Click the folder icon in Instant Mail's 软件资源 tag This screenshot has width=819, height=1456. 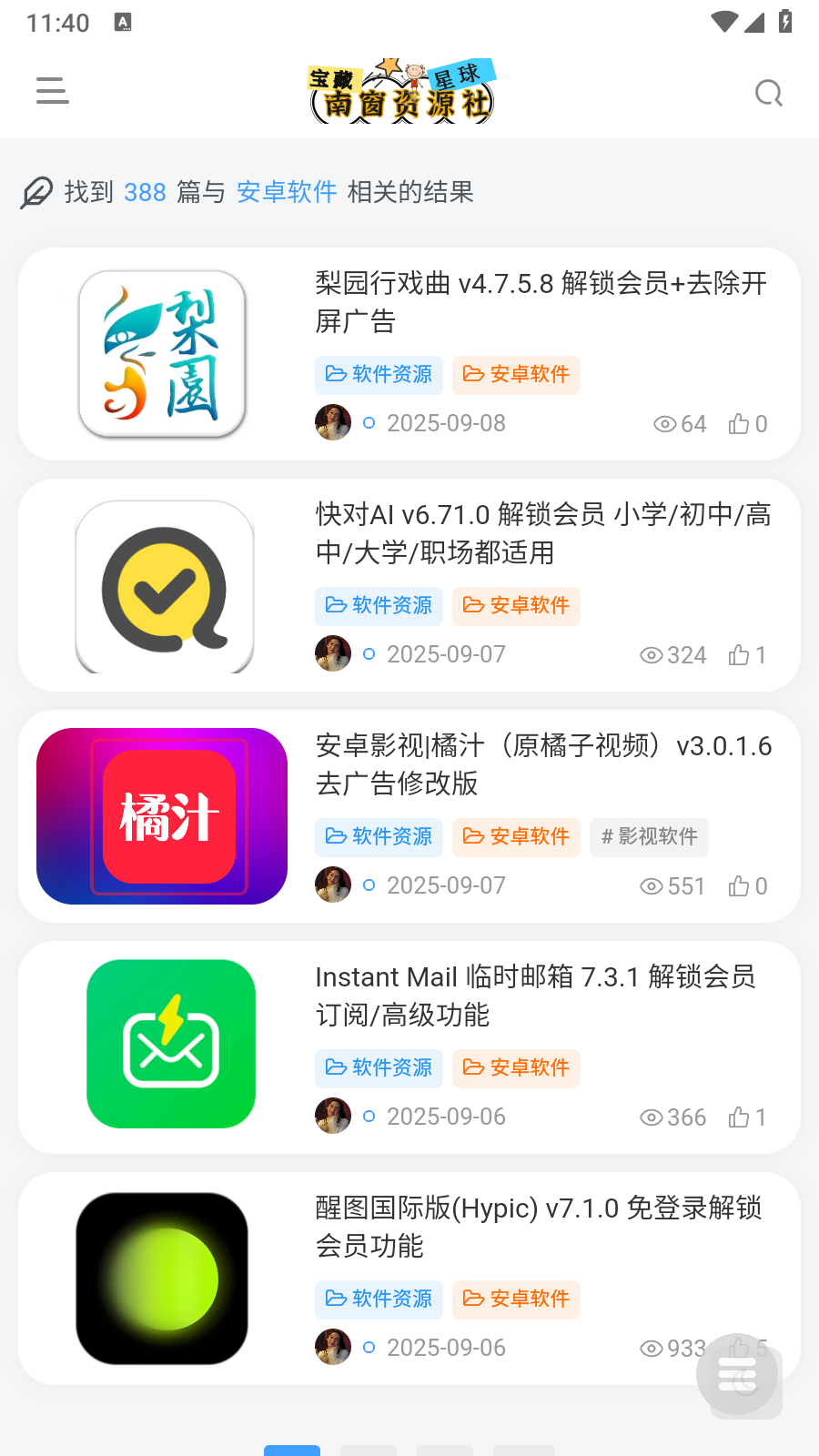(x=335, y=1068)
